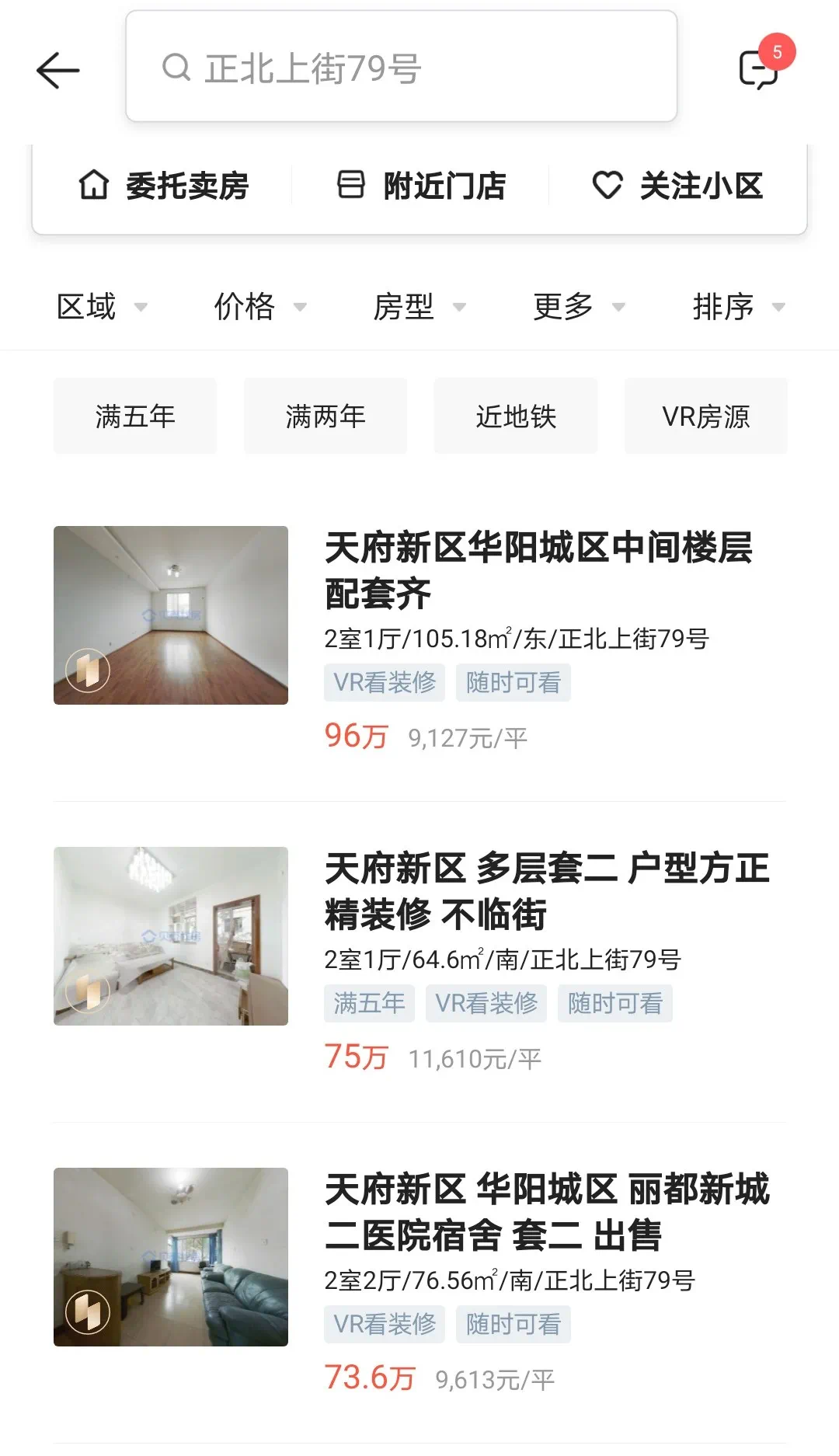Expand the 价格 filter dropdown
The height and width of the screenshot is (1456, 839).
point(260,307)
